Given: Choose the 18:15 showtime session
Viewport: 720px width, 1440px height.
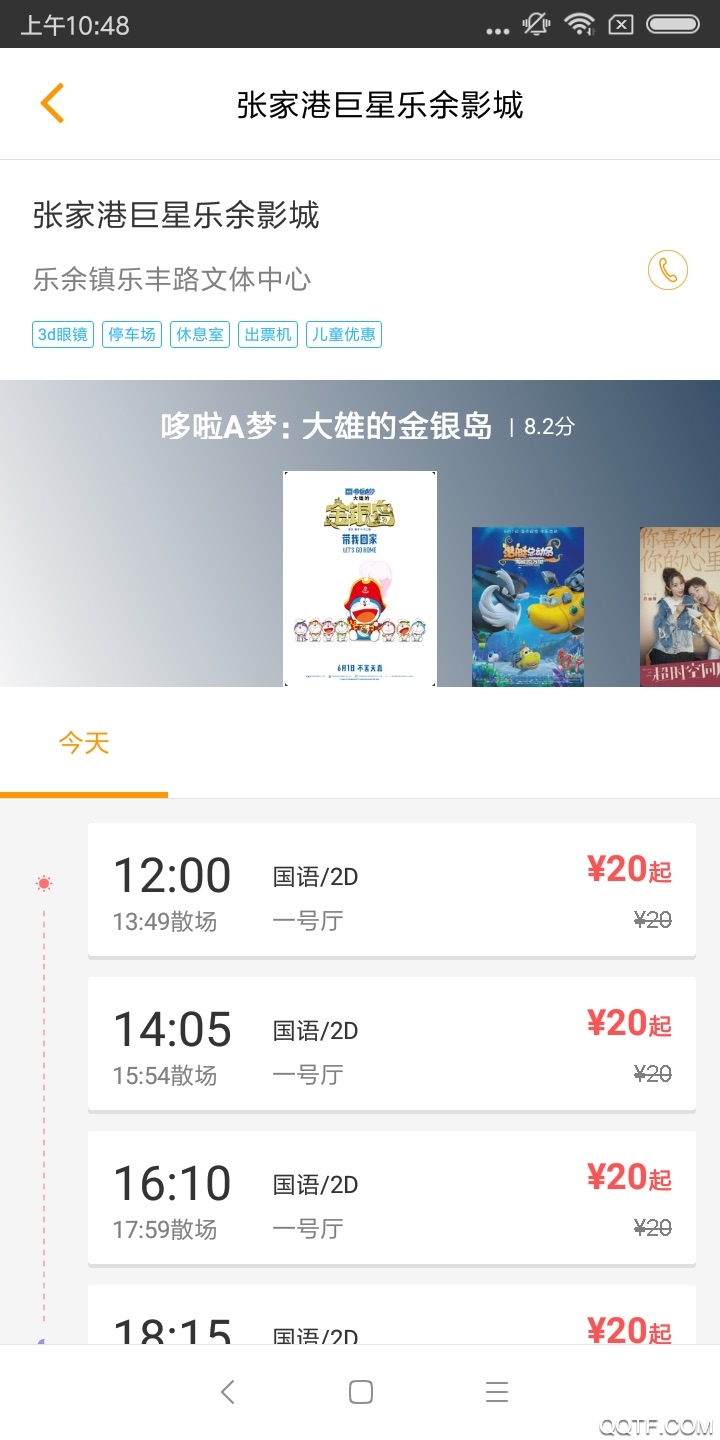Looking at the screenshot, I should coord(391,1318).
